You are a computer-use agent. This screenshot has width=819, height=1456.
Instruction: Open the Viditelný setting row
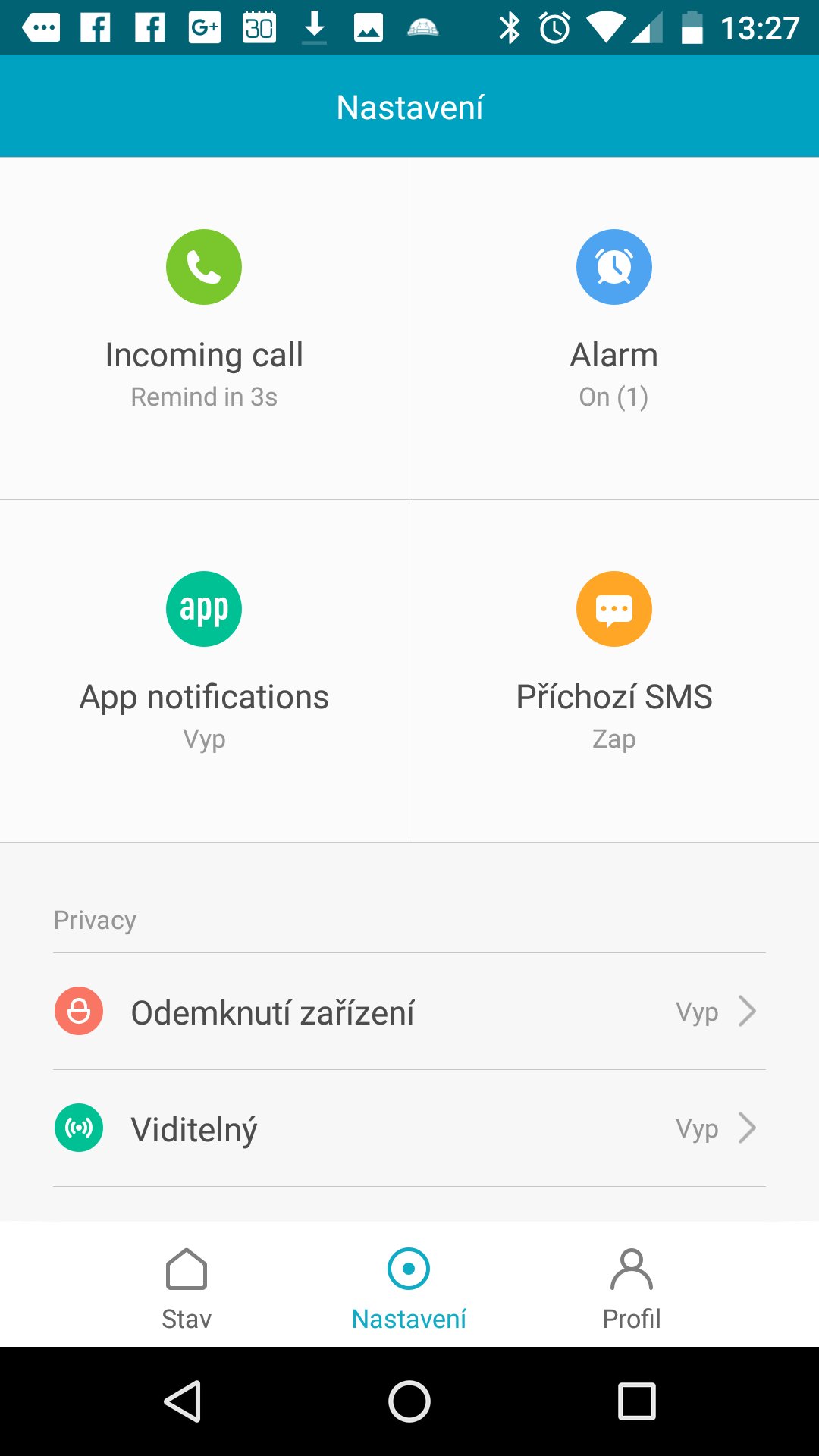coord(409,1128)
